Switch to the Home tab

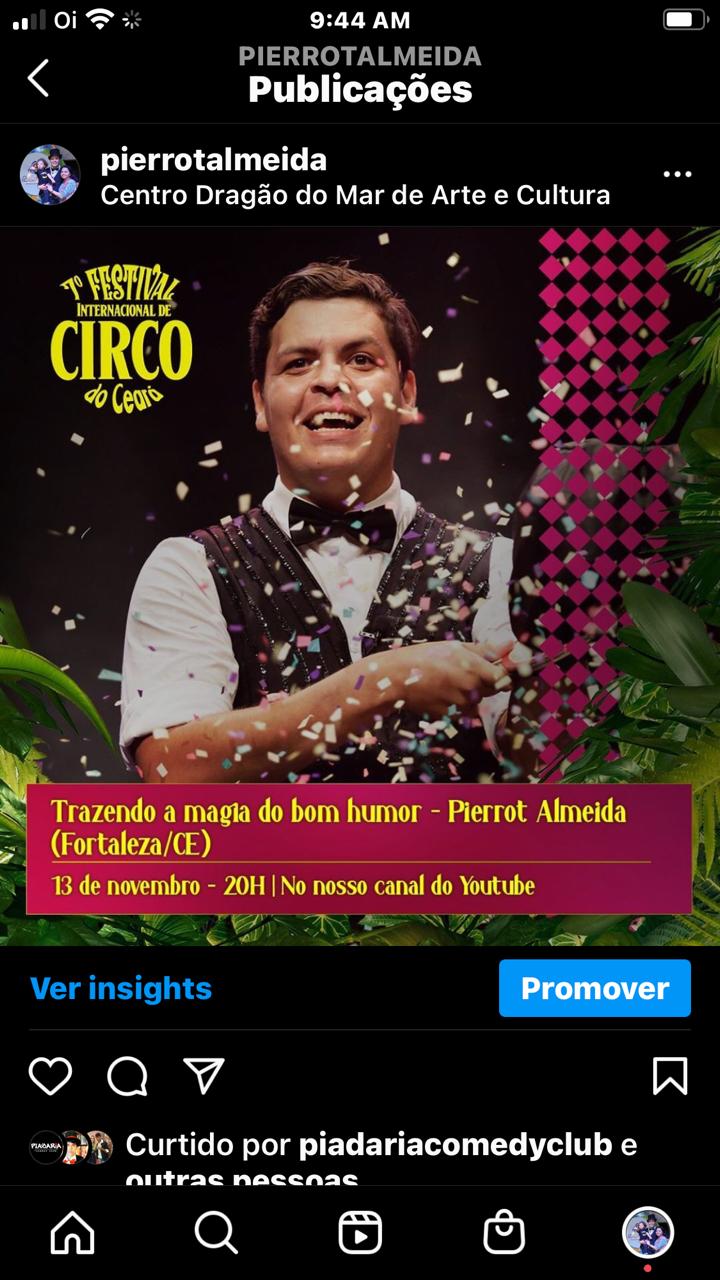(72, 1234)
